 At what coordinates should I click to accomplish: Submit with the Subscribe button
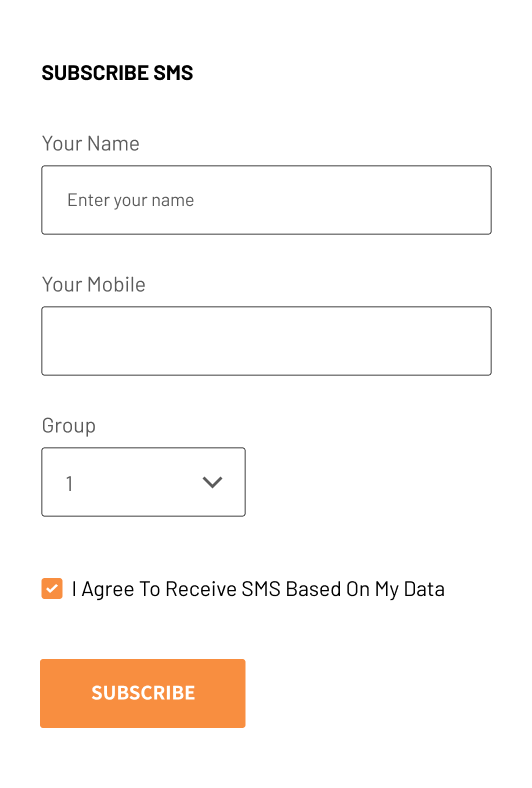click(x=143, y=693)
